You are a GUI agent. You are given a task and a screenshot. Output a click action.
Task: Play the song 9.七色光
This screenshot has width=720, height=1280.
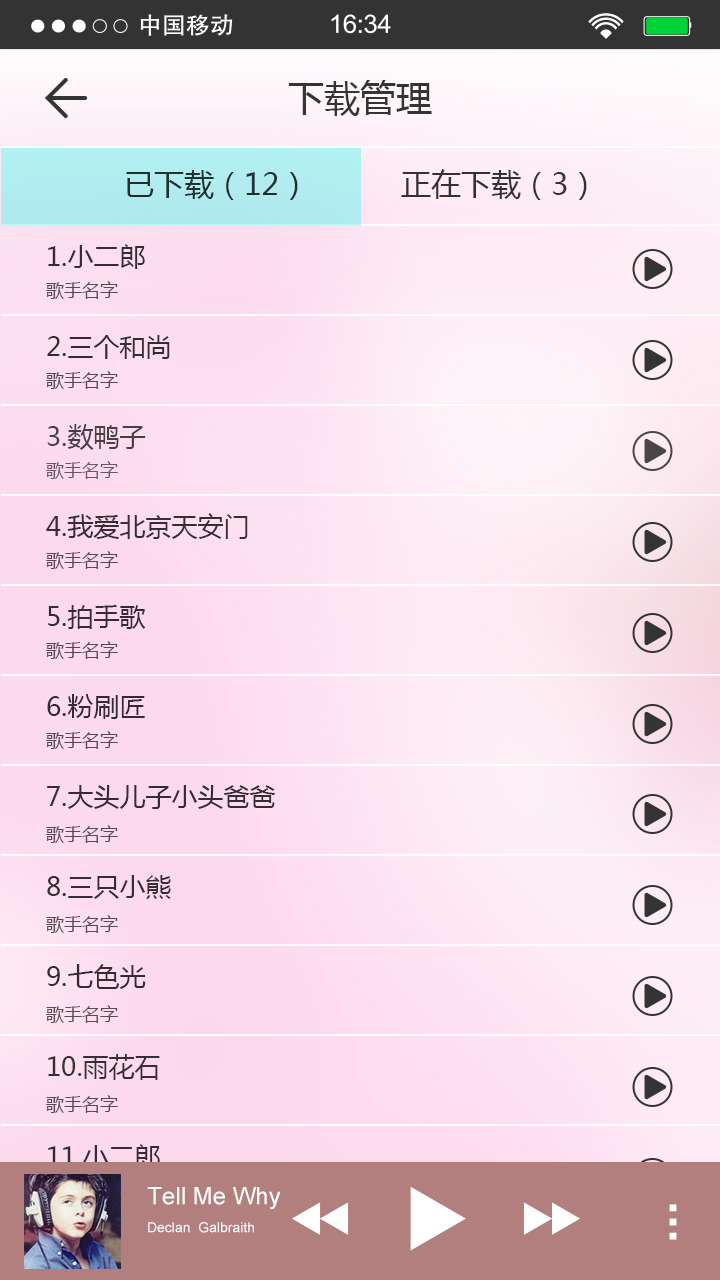(x=652, y=996)
